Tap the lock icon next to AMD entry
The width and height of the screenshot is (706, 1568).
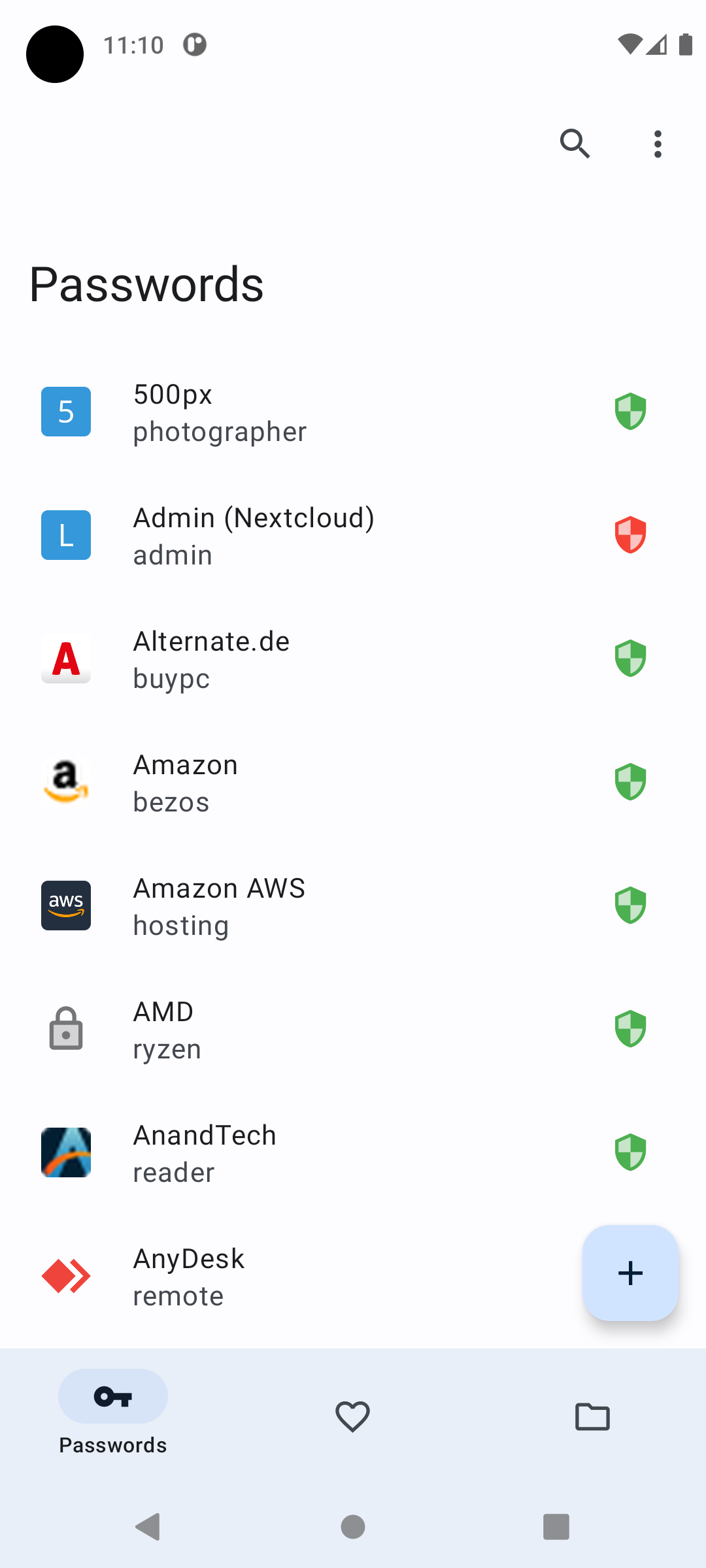point(65,1028)
